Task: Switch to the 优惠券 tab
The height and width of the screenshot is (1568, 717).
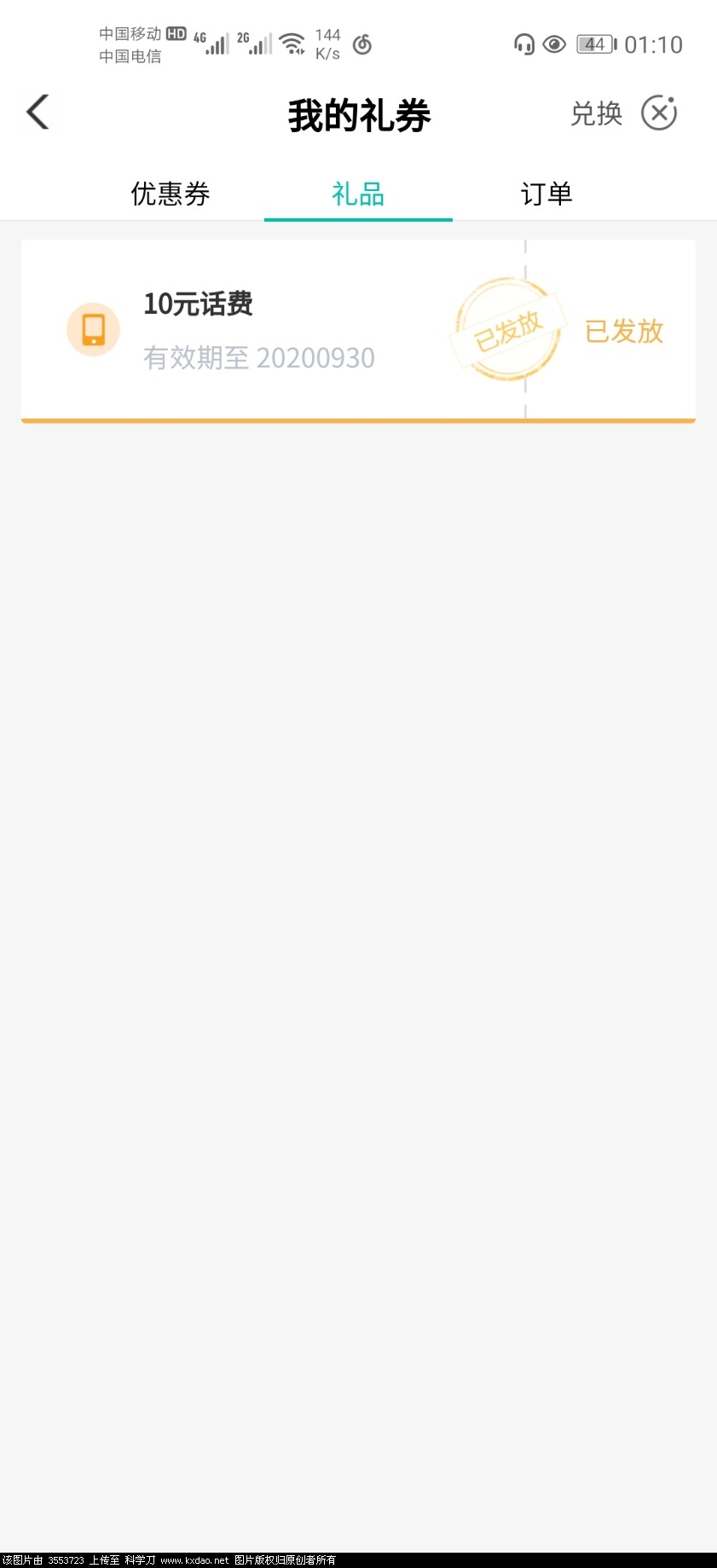Action: tap(171, 194)
